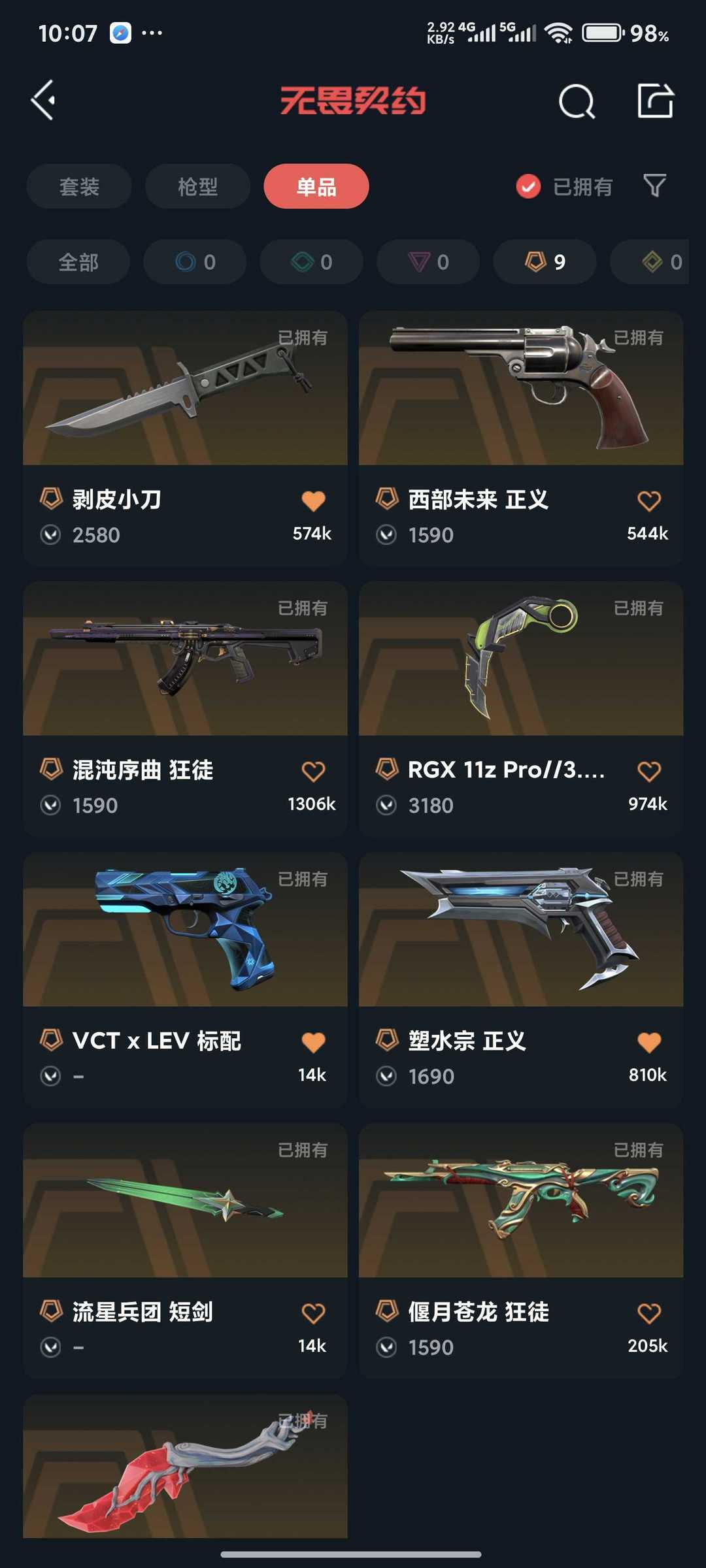Open the search icon in header
The image size is (706, 1568).
577,101
